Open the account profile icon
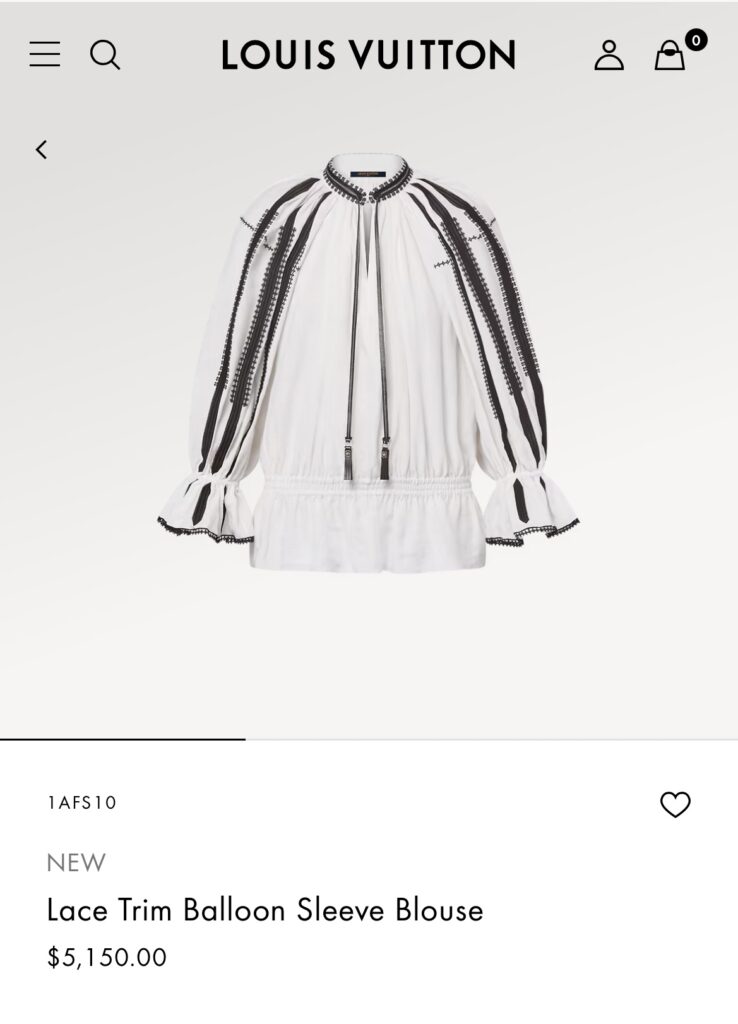Image resolution: width=738 pixels, height=1024 pixels. click(609, 55)
